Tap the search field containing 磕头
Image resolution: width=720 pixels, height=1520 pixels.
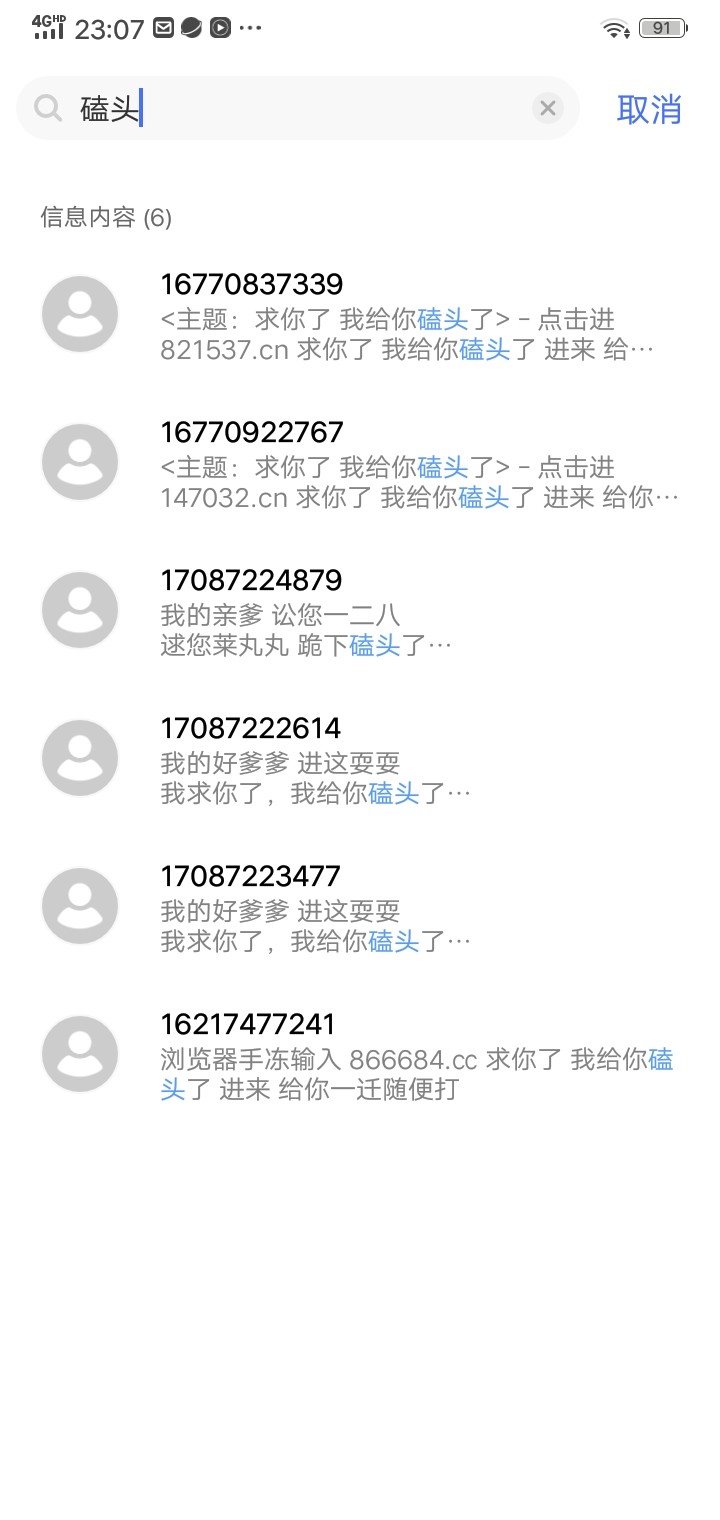click(298, 108)
